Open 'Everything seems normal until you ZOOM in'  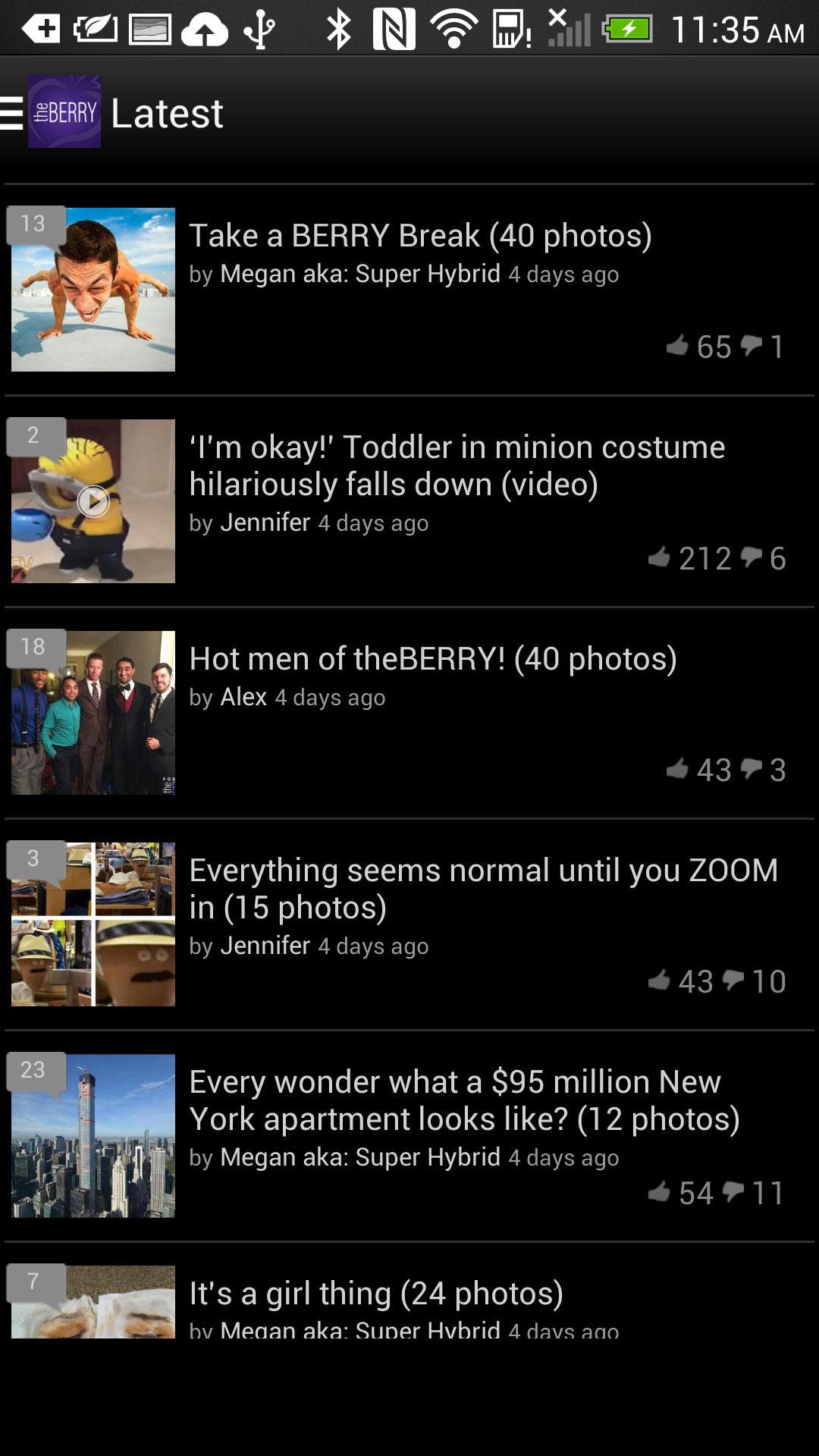(x=483, y=888)
